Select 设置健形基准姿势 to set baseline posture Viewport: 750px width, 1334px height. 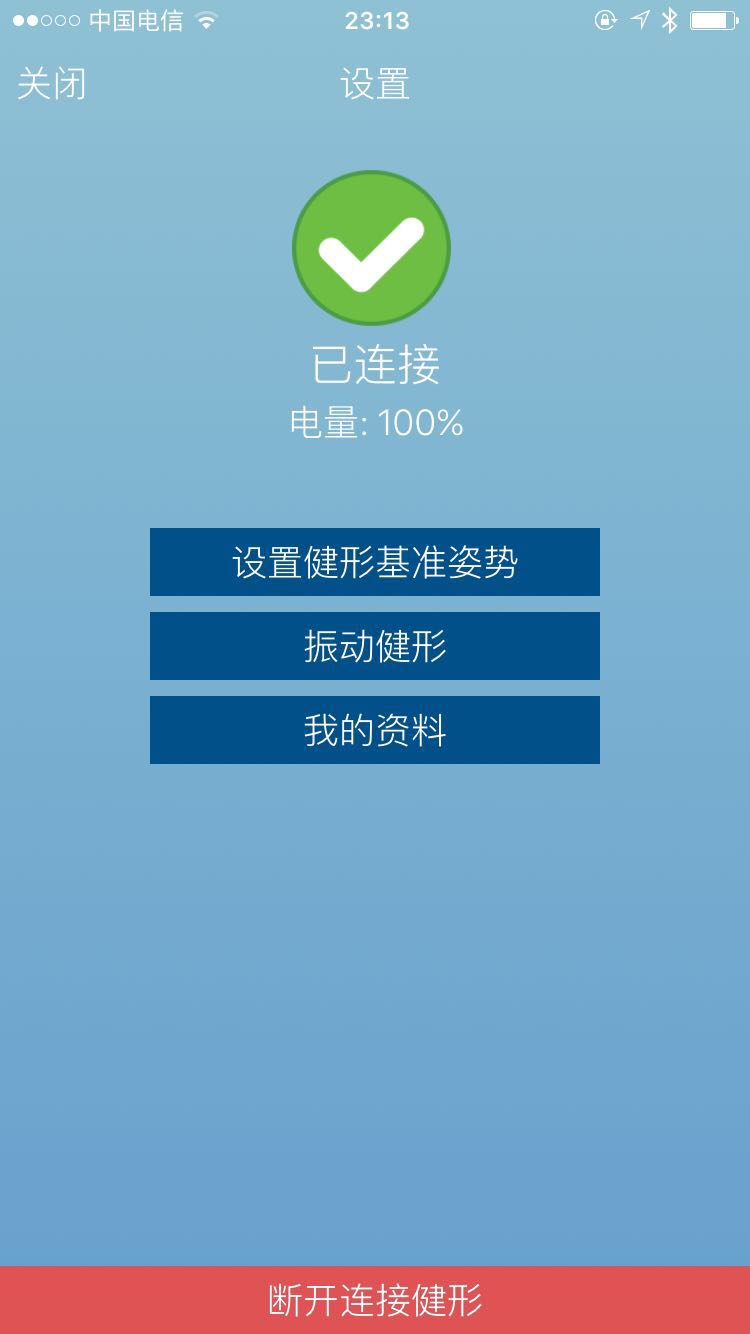click(x=374, y=562)
